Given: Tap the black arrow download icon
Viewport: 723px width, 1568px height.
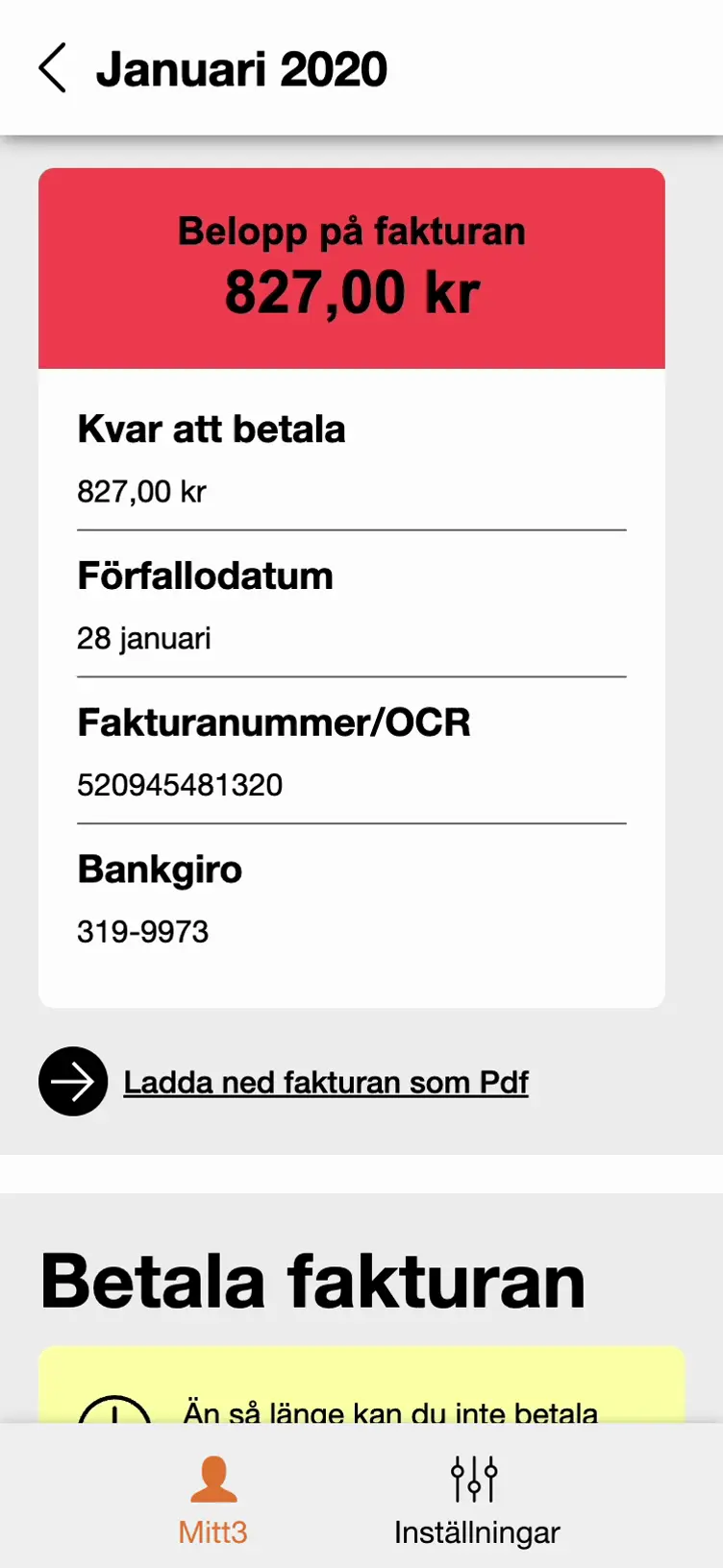Looking at the screenshot, I should 73,1081.
